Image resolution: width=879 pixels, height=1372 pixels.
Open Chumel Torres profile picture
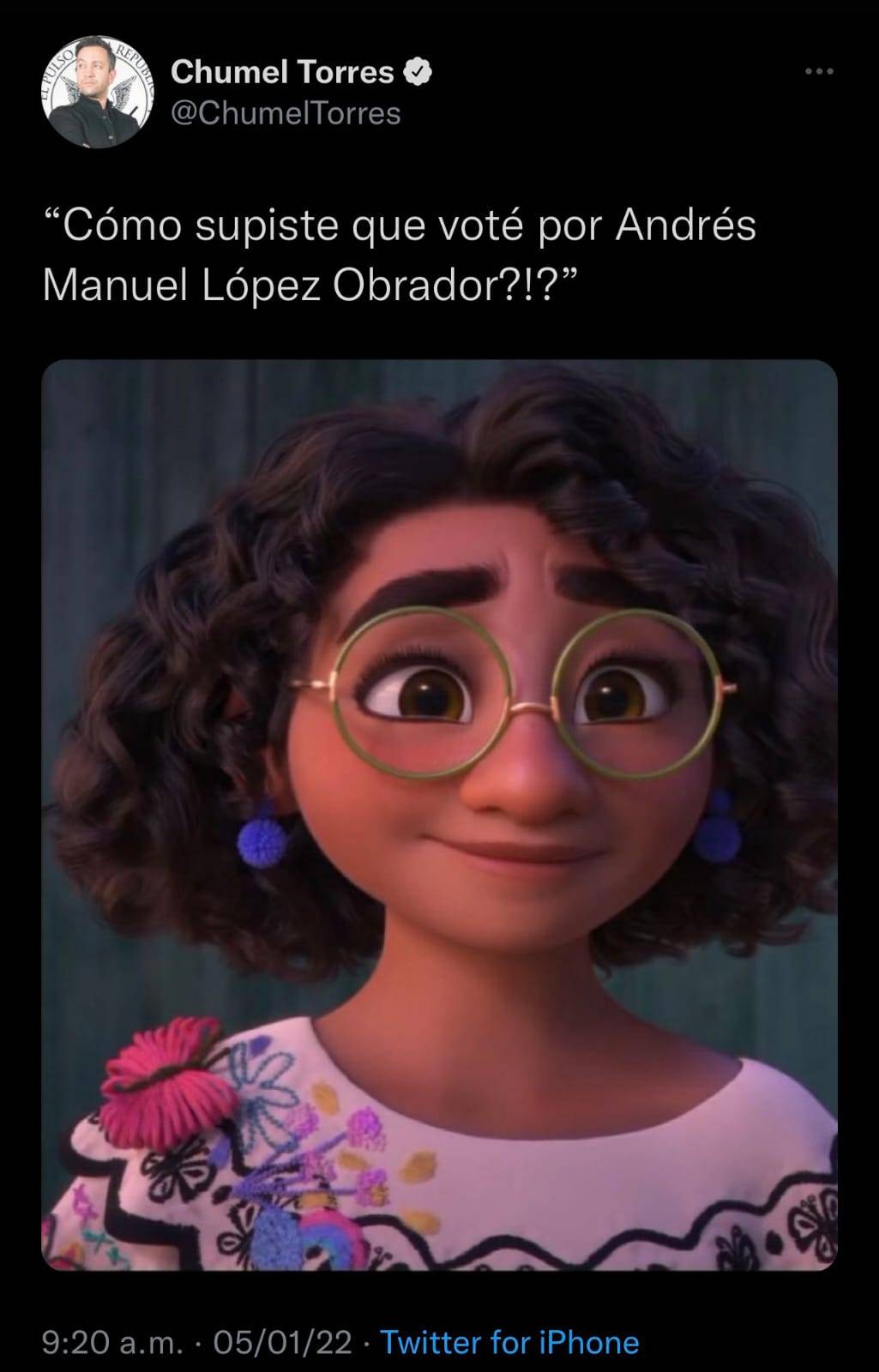tap(93, 93)
